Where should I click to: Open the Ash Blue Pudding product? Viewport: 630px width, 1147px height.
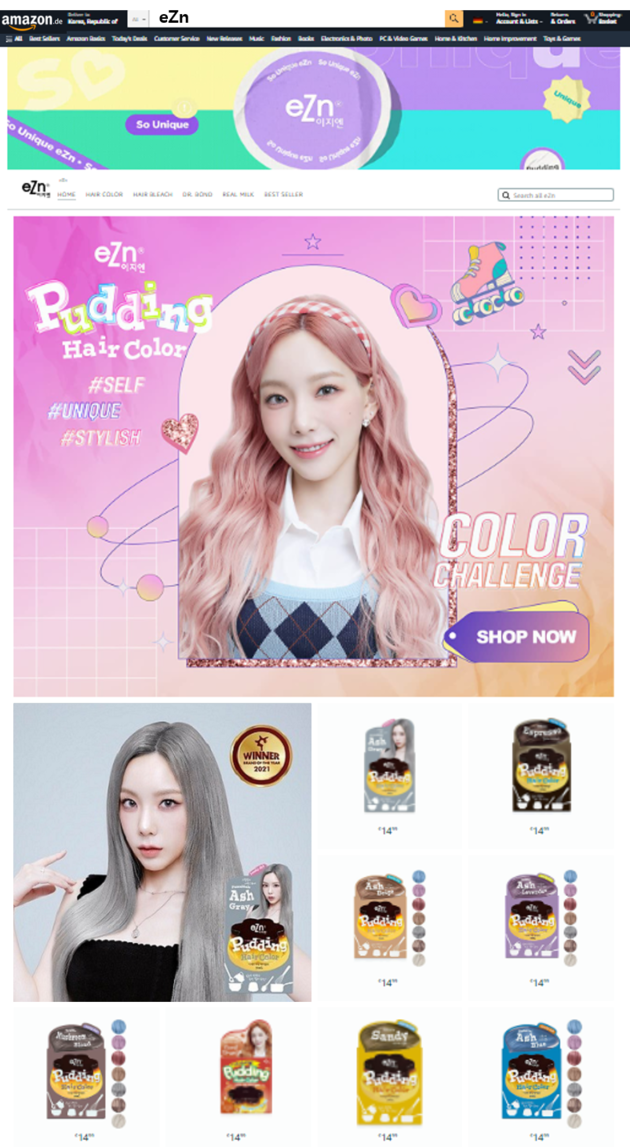coord(538,1074)
